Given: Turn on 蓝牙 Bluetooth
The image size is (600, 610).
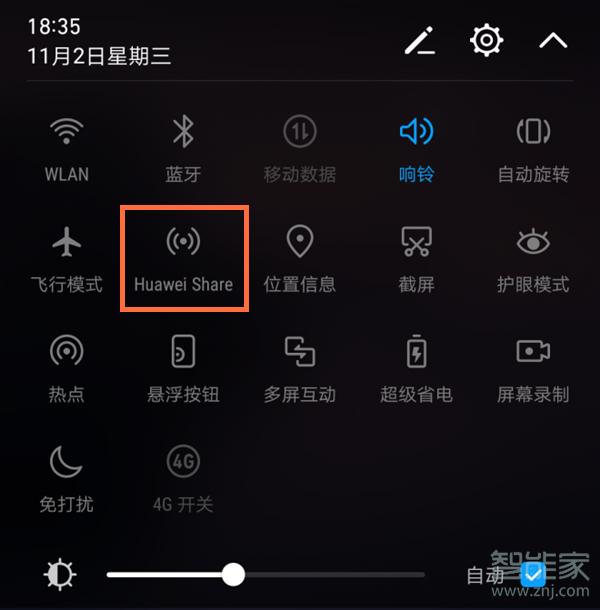Looking at the screenshot, I should click(x=183, y=132).
